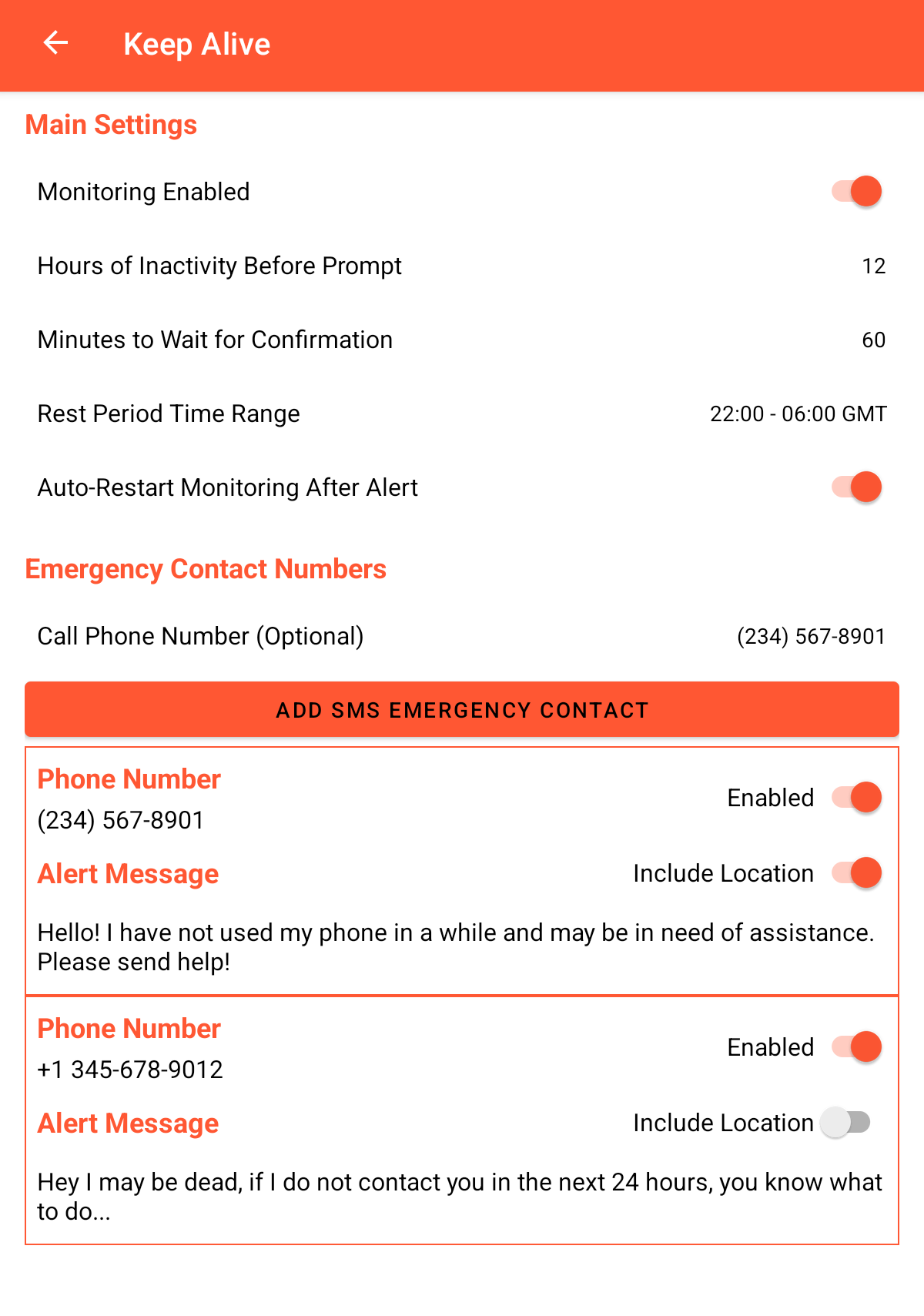Image resolution: width=924 pixels, height=1316 pixels.
Task: Edit the Call Phone Number (Optional) row
Action: (462, 636)
